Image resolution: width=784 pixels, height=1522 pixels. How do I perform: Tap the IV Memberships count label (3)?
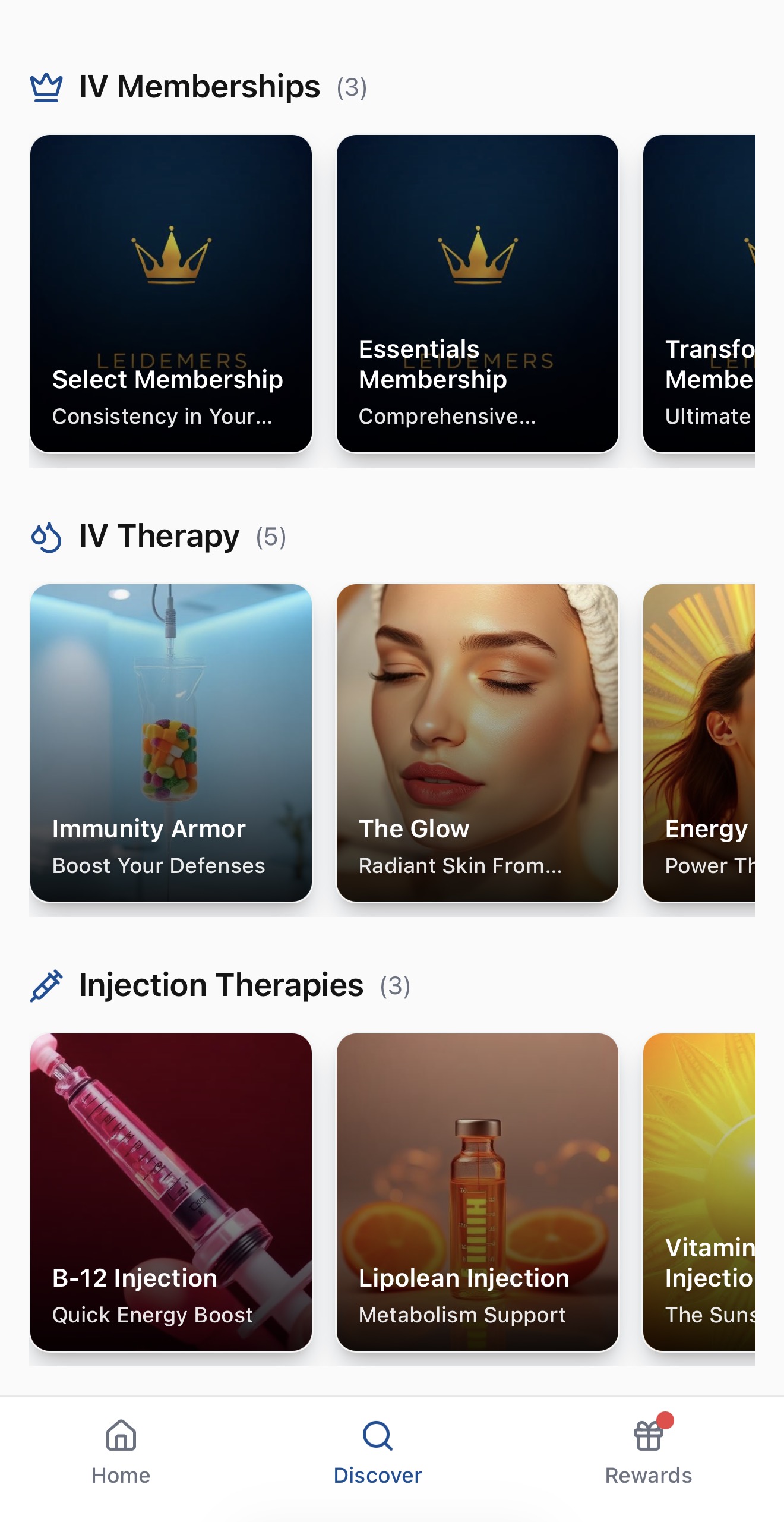pos(351,87)
